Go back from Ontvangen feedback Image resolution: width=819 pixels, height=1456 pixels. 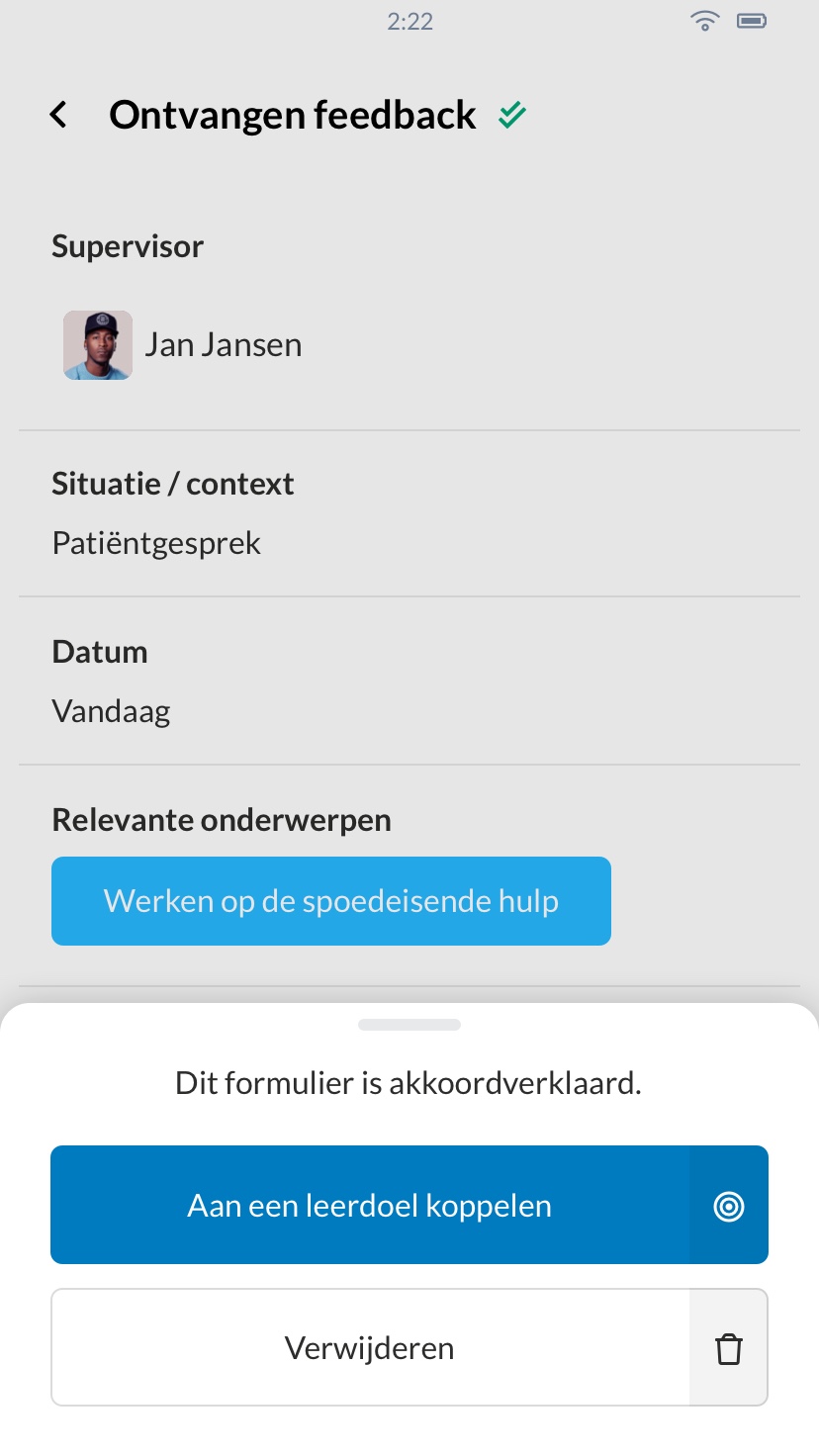point(59,115)
